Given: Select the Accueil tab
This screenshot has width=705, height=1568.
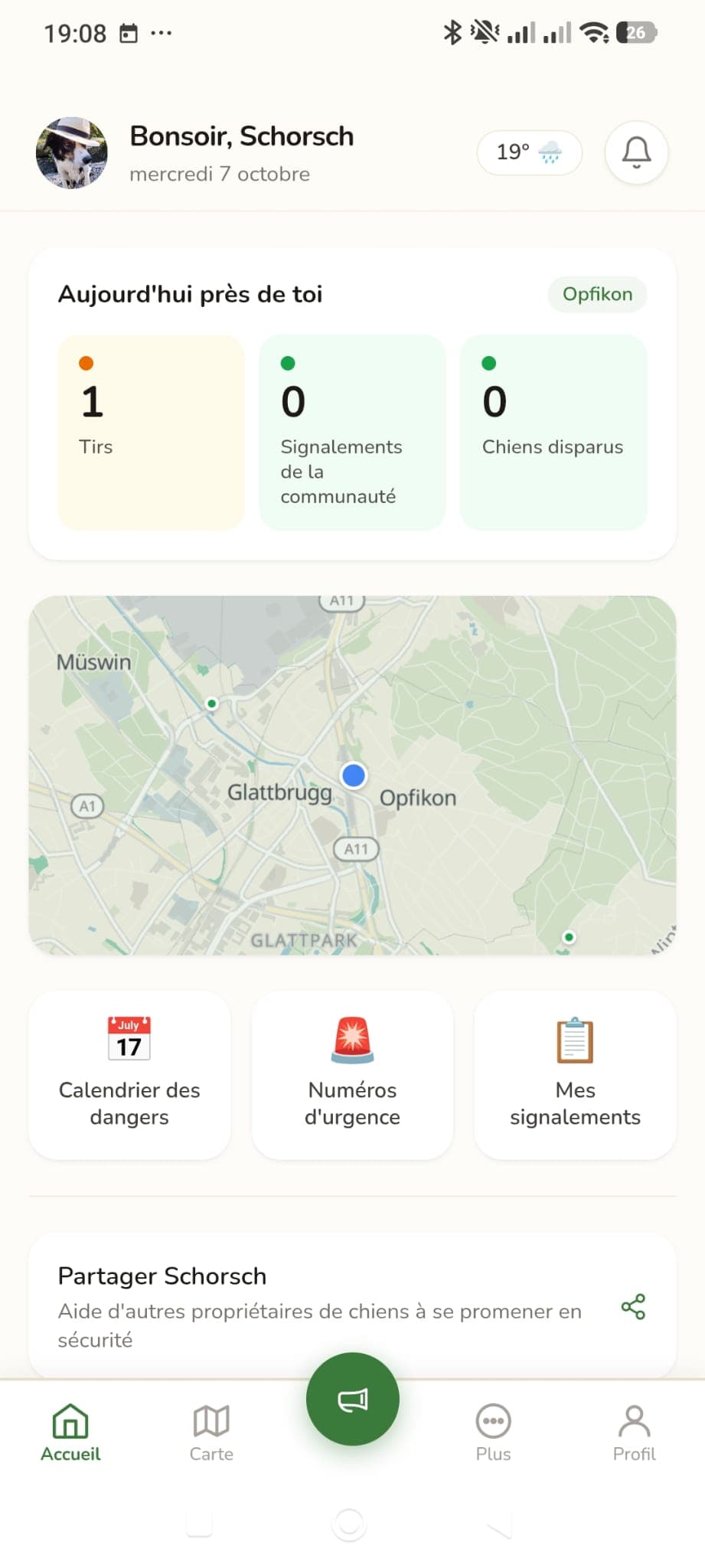Looking at the screenshot, I should pos(70,1432).
